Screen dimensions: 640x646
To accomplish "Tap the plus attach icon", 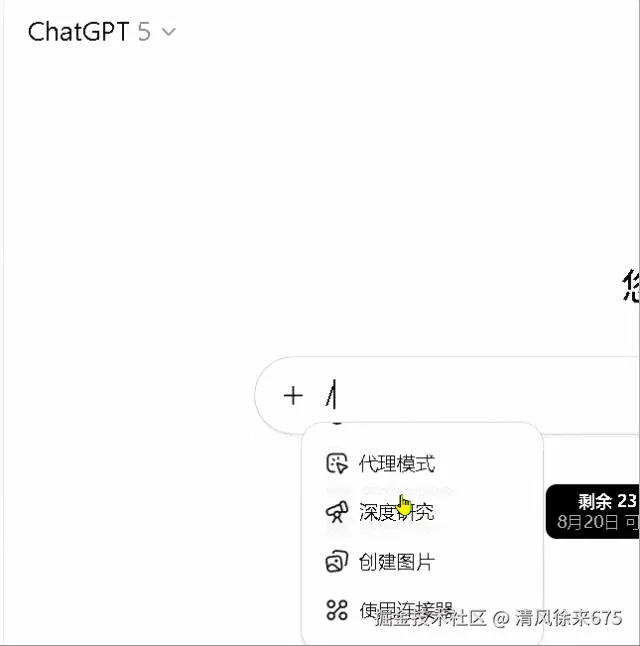I will [x=292, y=396].
